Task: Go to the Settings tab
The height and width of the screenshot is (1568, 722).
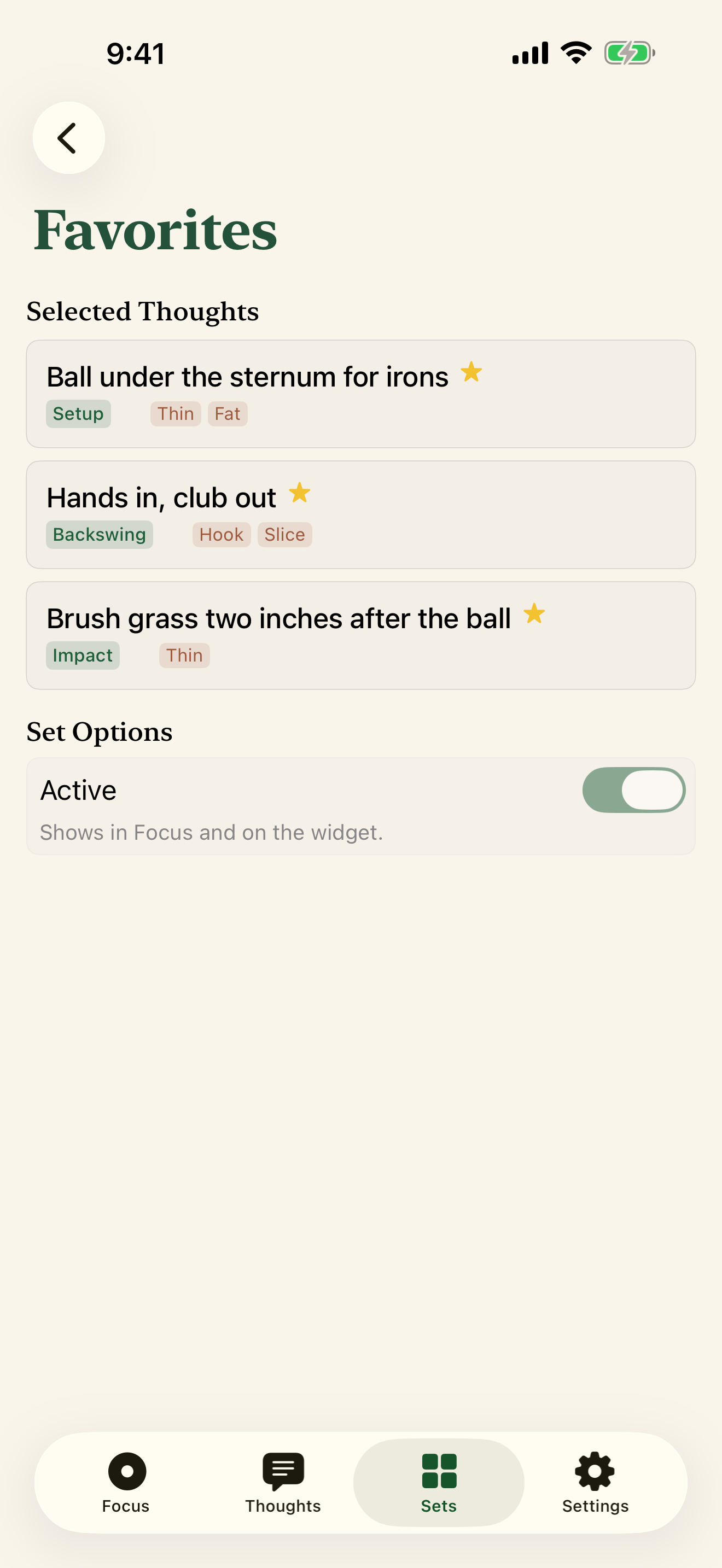Action: 595,1482
